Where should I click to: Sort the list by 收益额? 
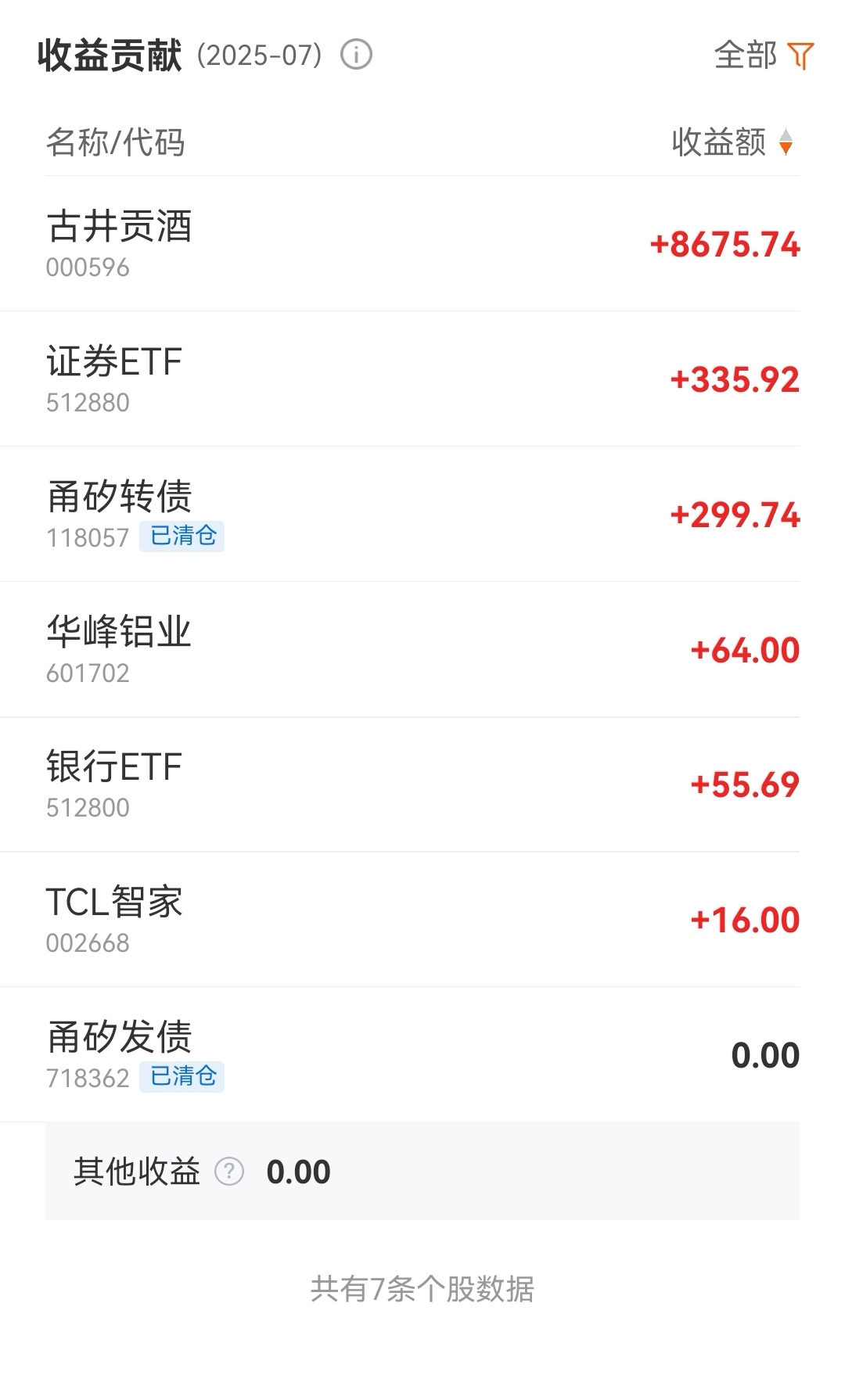tap(732, 142)
